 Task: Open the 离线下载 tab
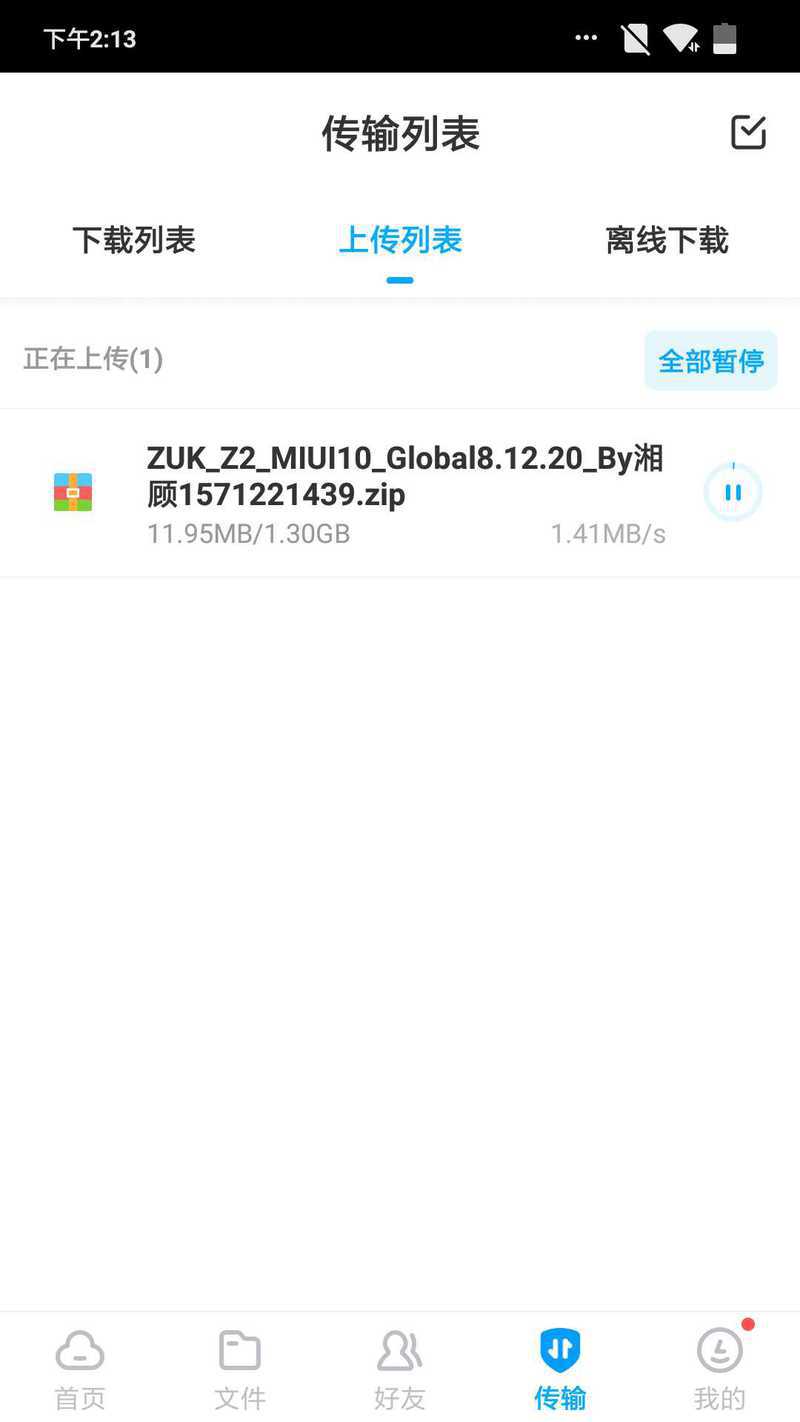pyautogui.click(x=667, y=240)
